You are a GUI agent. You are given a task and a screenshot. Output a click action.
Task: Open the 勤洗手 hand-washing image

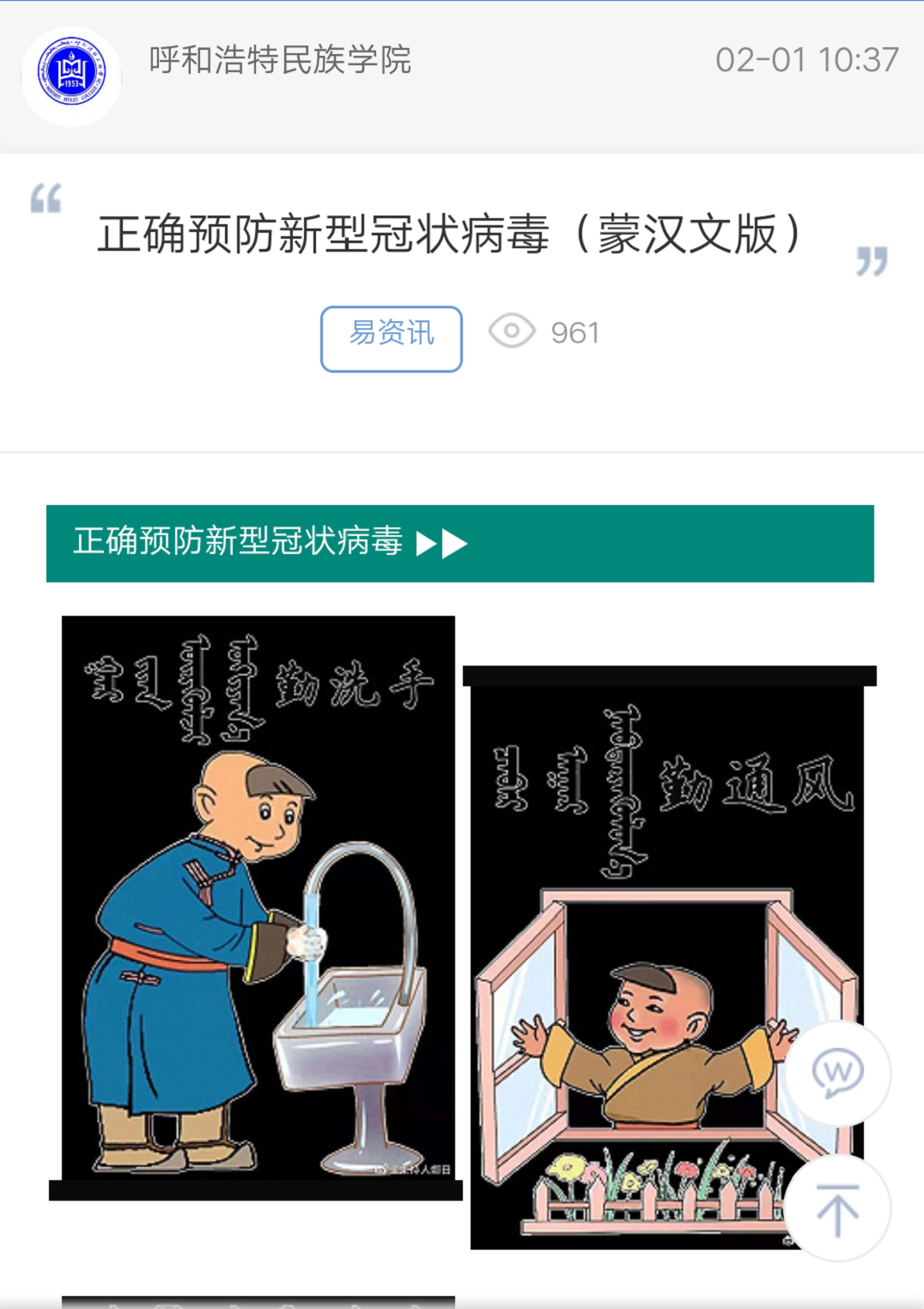click(x=258, y=902)
